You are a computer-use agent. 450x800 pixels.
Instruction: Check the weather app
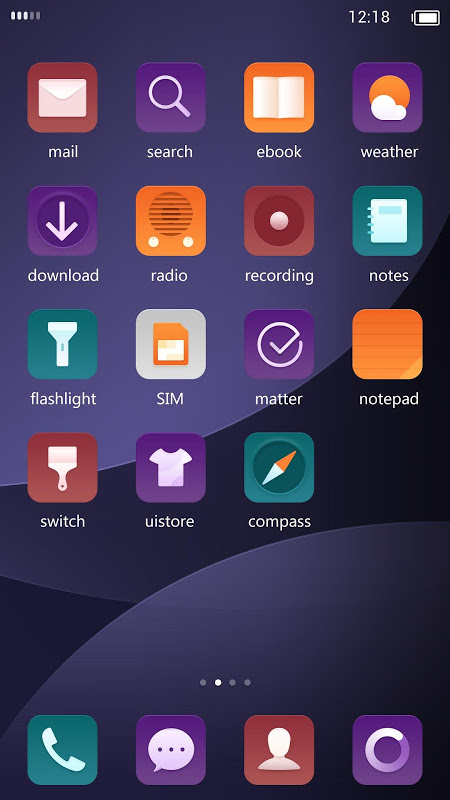387,97
